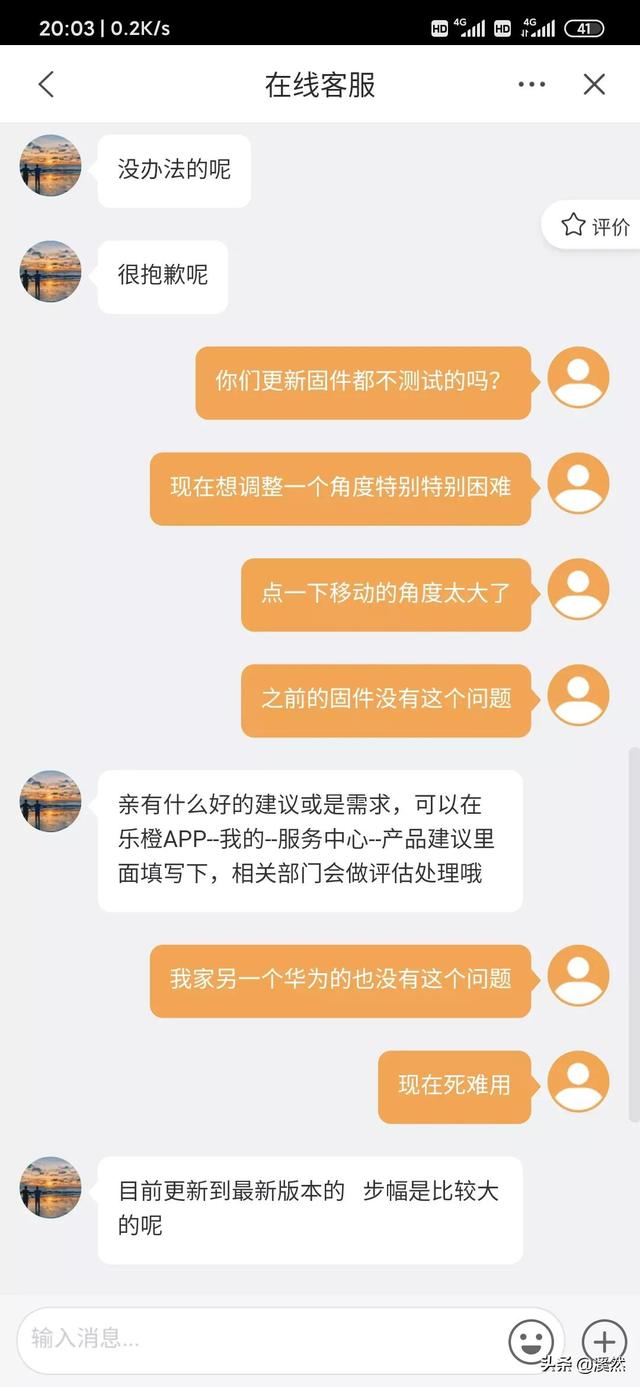Screen dimensions: 640x1387
Task: Open the three-dot more options menu
Action: (x=532, y=85)
